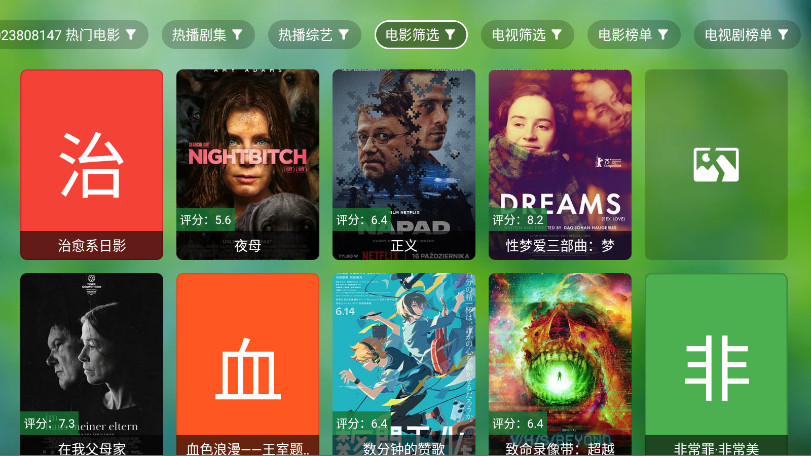This screenshot has height=456, width=811.
Task: Open the 治愈系日影 card
Action: coord(91,164)
